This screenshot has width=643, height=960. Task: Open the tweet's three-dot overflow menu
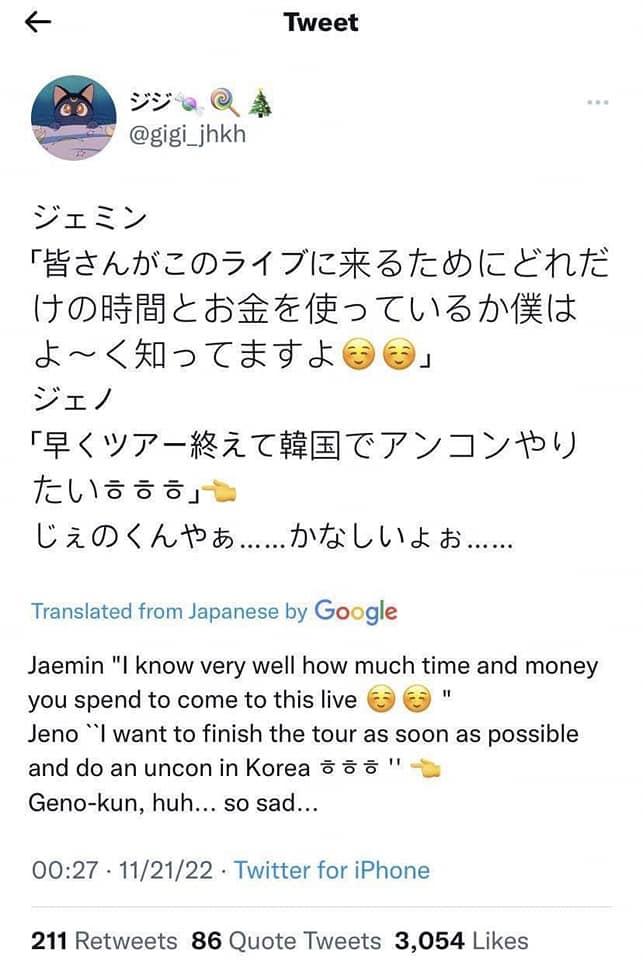coord(598,102)
